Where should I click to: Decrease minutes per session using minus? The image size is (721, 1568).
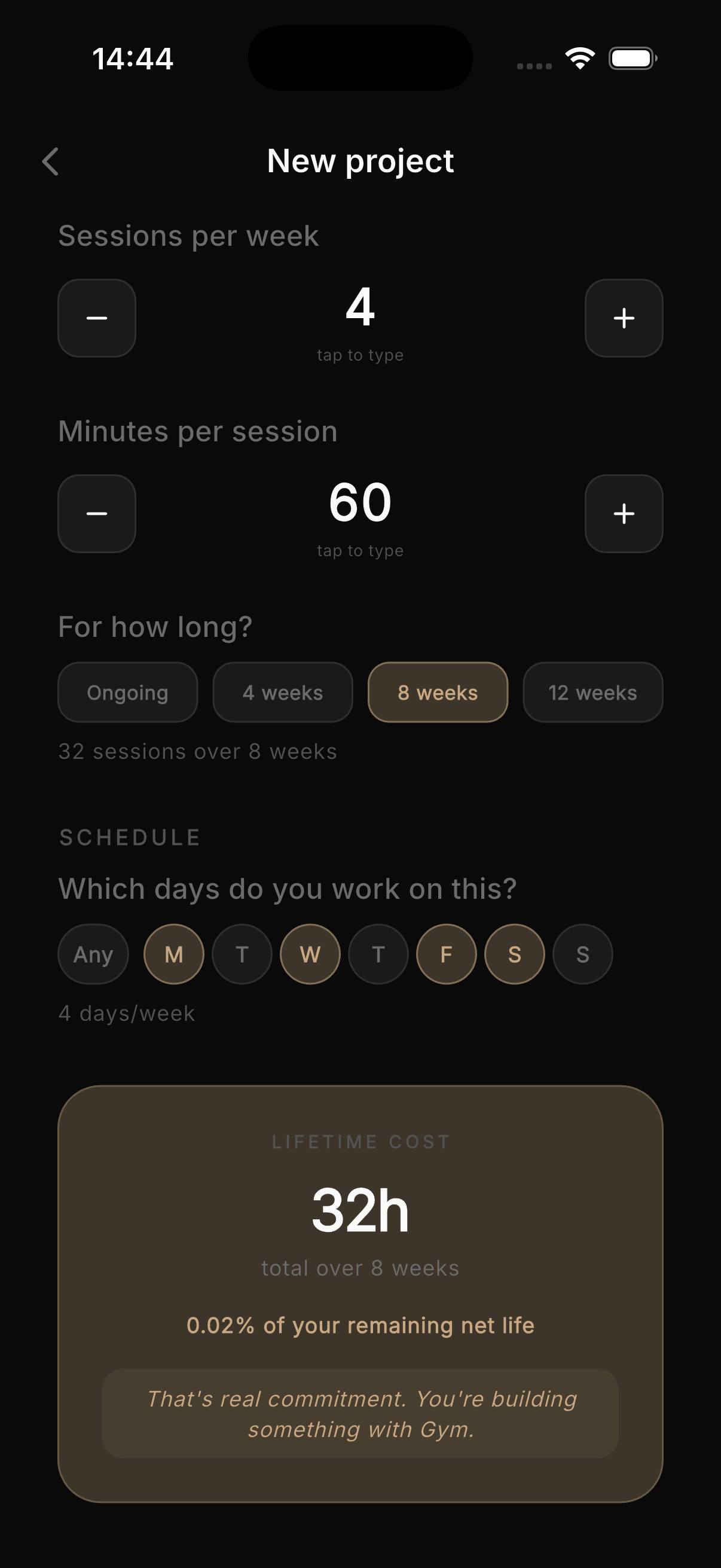pos(96,513)
